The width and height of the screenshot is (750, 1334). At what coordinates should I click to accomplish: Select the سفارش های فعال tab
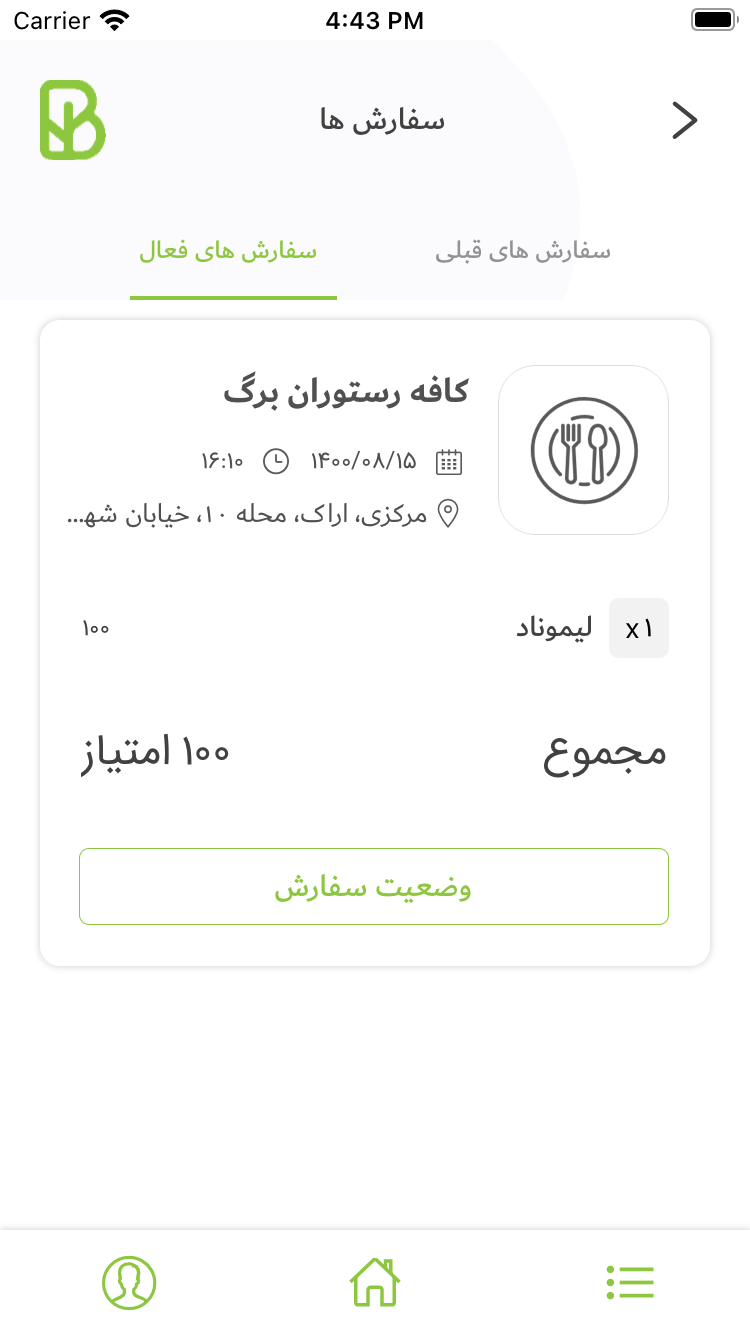point(228,251)
